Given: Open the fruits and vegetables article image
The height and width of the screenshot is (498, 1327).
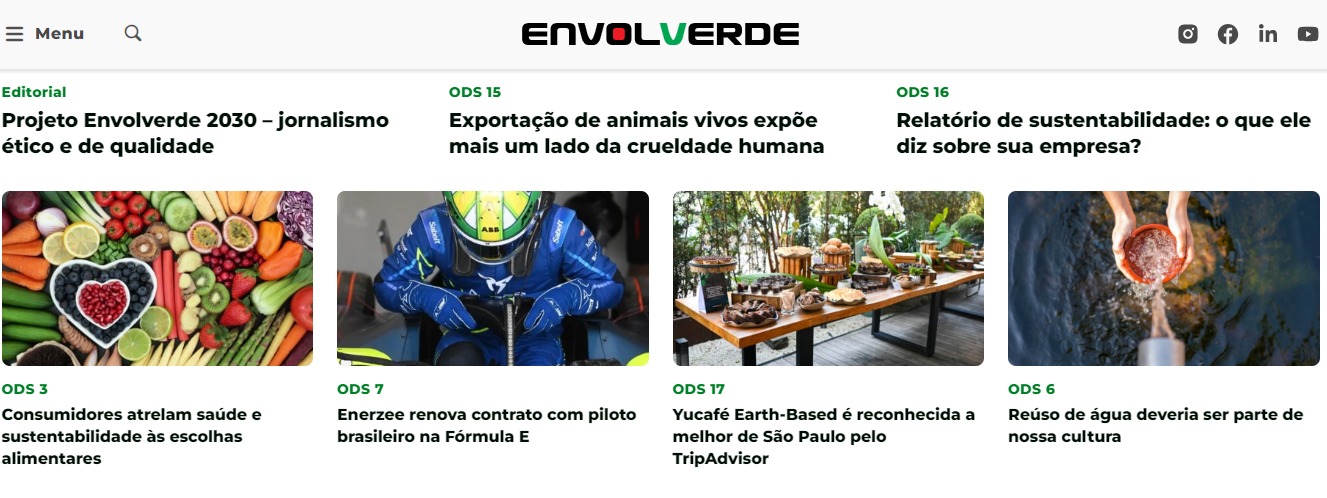Looking at the screenshot, I should [157, 278].
